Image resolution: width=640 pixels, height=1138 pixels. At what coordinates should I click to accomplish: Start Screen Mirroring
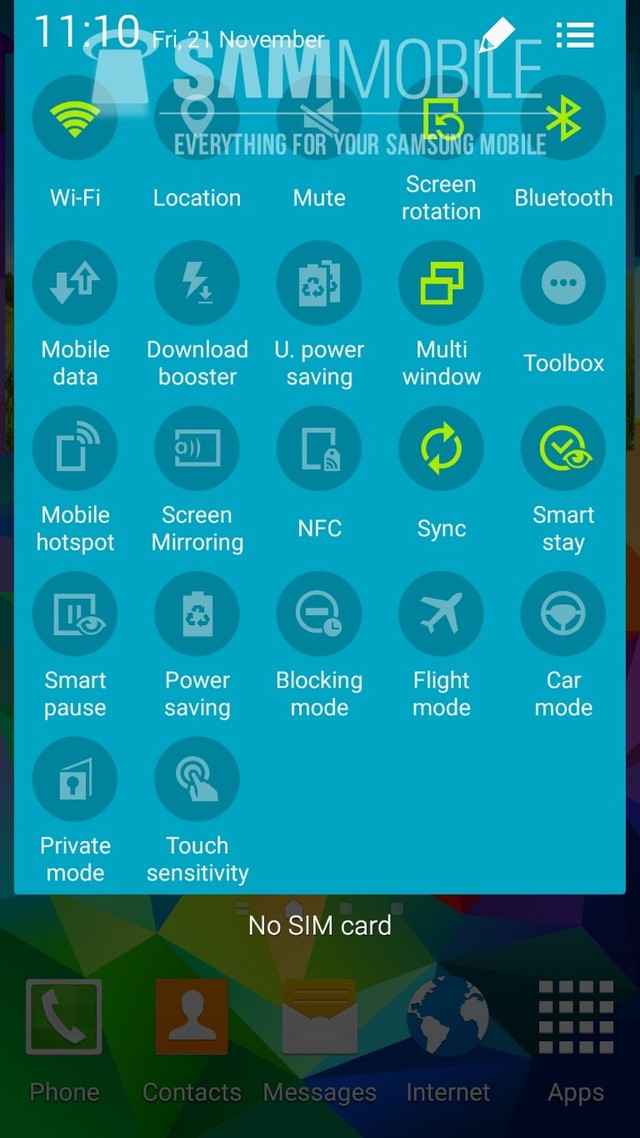click(x=197, y=448)
